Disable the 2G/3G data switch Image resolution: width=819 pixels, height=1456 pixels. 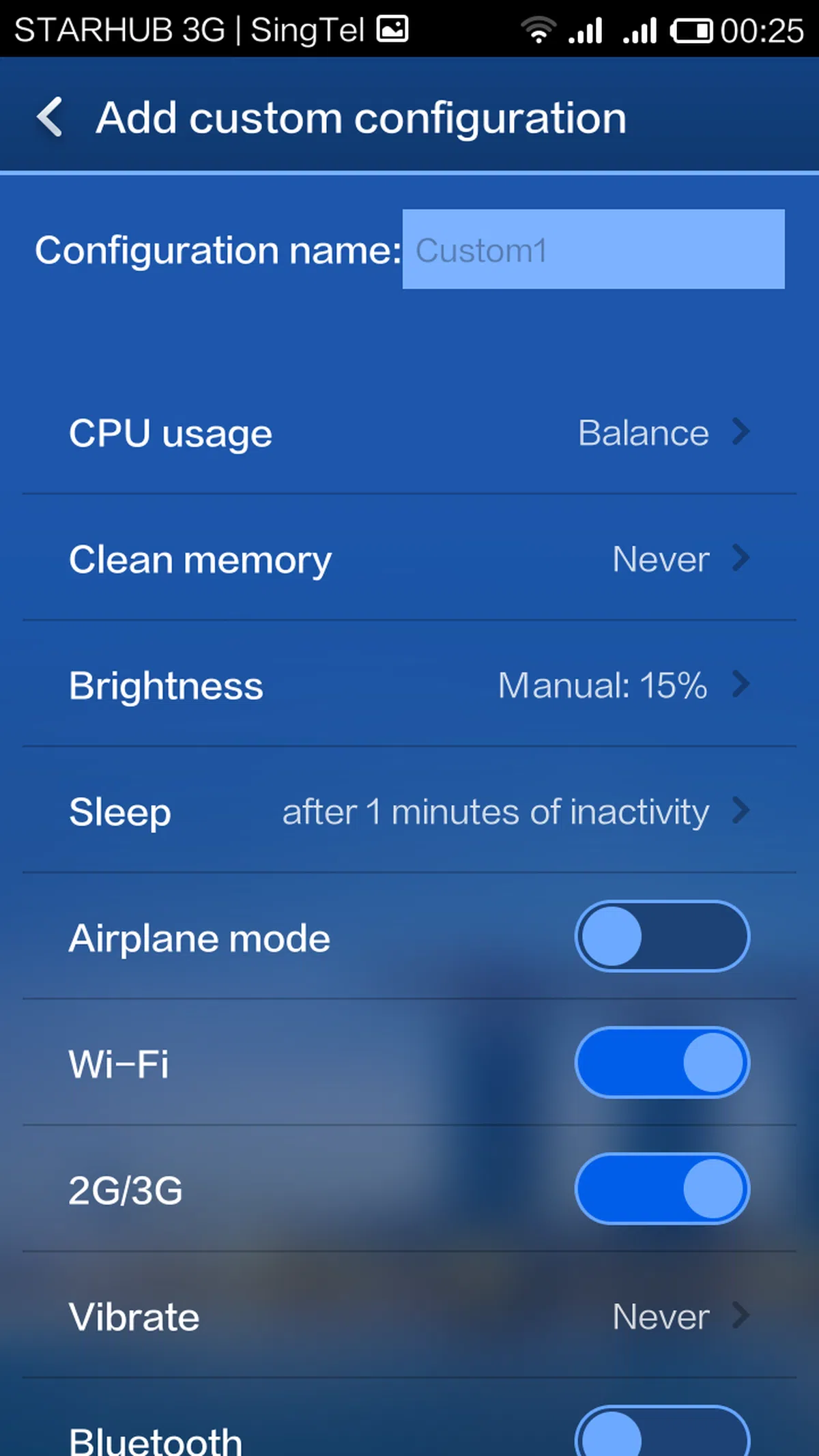661,1189
